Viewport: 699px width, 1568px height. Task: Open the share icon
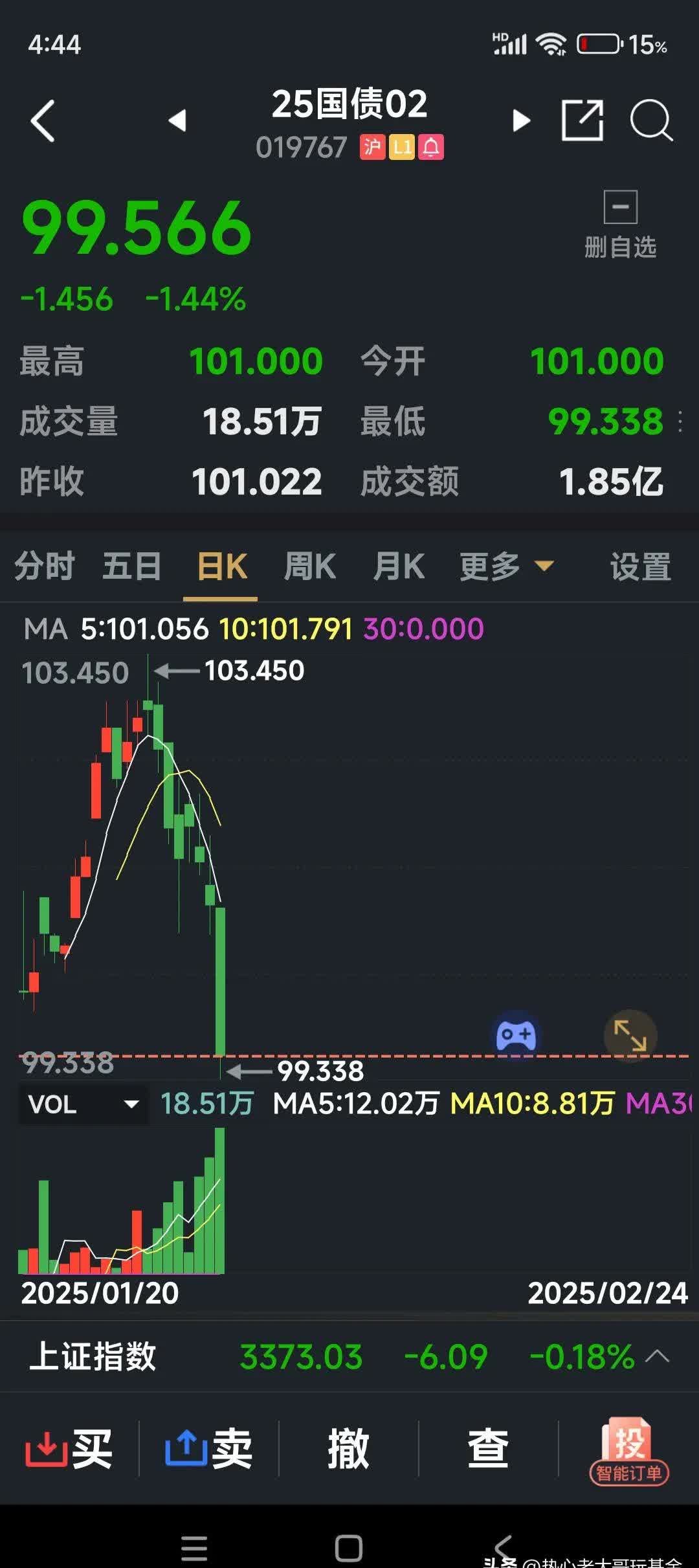[x=582, y=120]
